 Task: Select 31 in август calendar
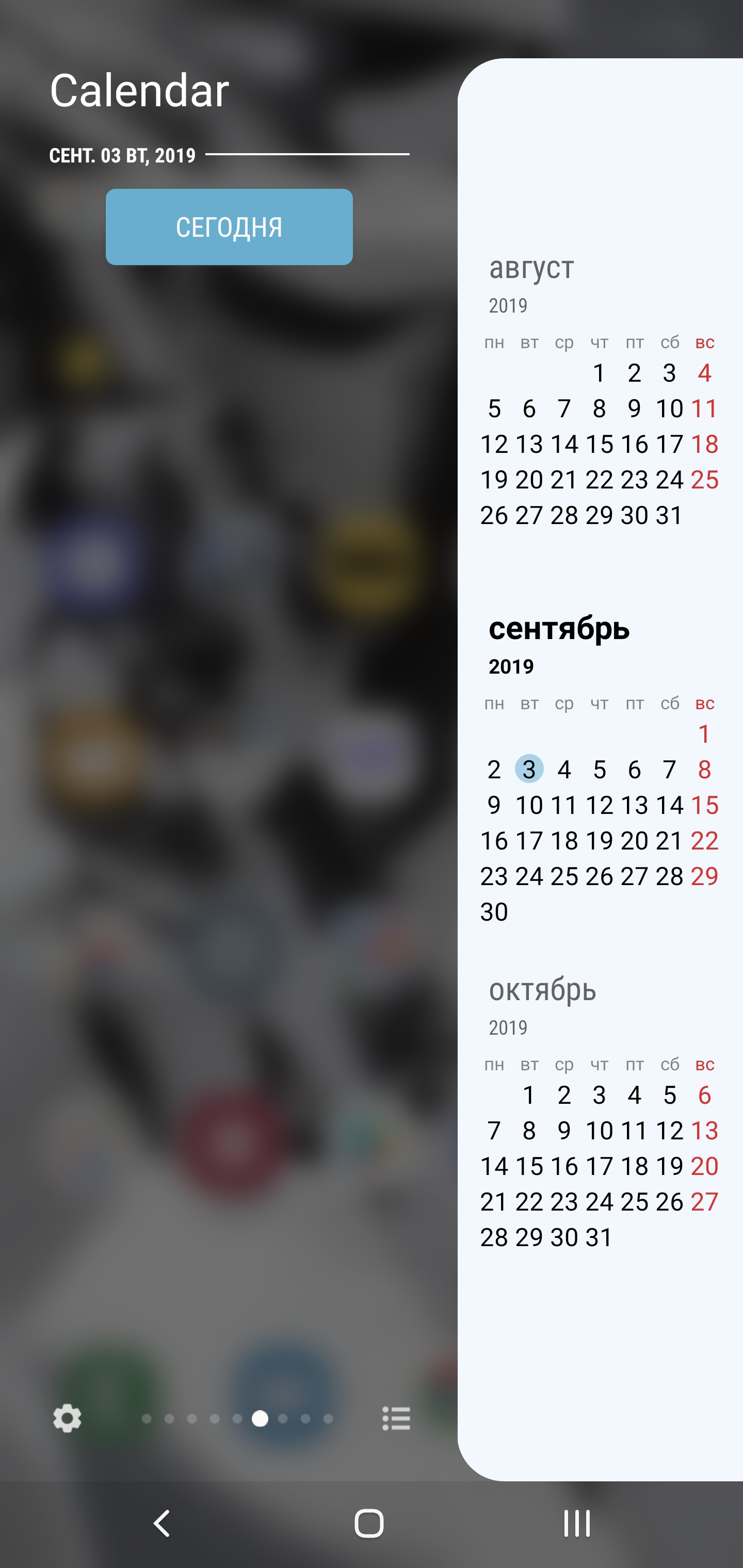669,516
